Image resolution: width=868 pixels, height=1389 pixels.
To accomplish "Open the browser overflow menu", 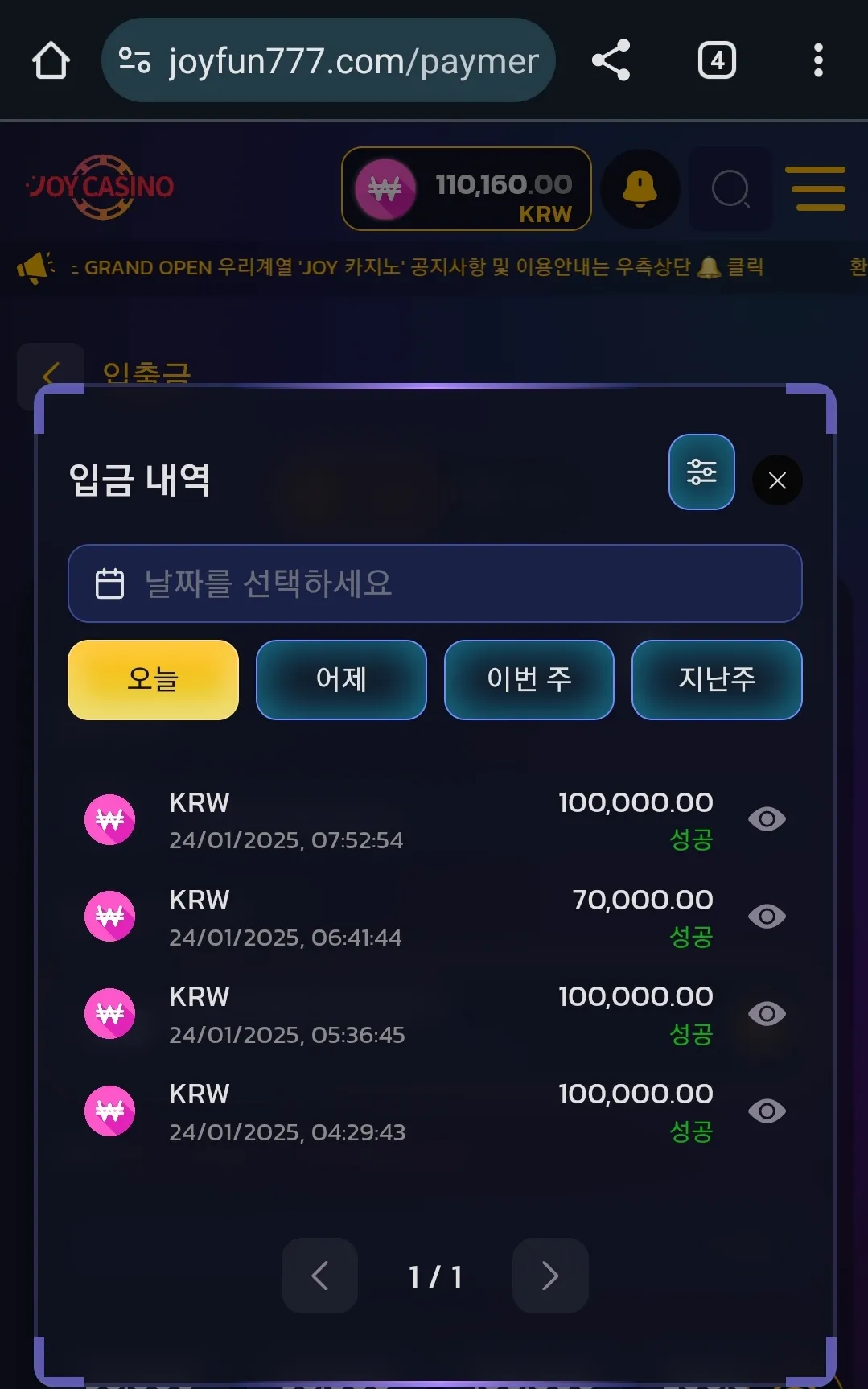I will [x=817, y=60].
